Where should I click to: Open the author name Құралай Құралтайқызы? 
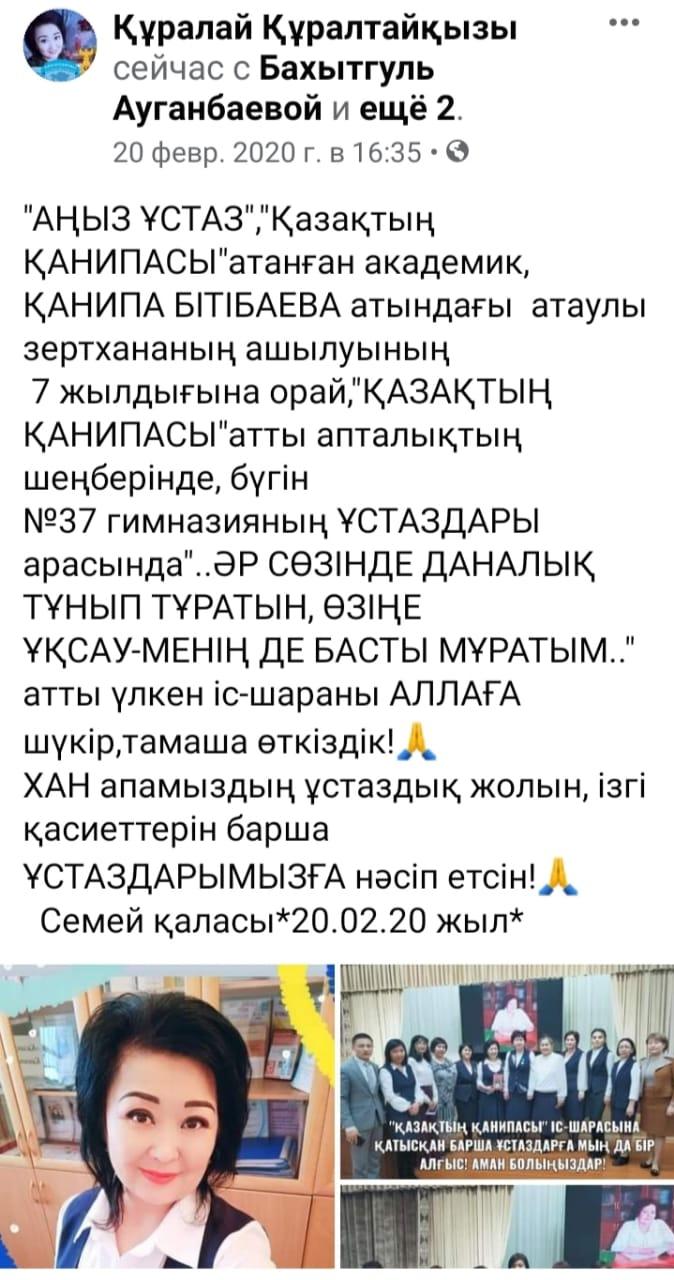coord(311,31)
